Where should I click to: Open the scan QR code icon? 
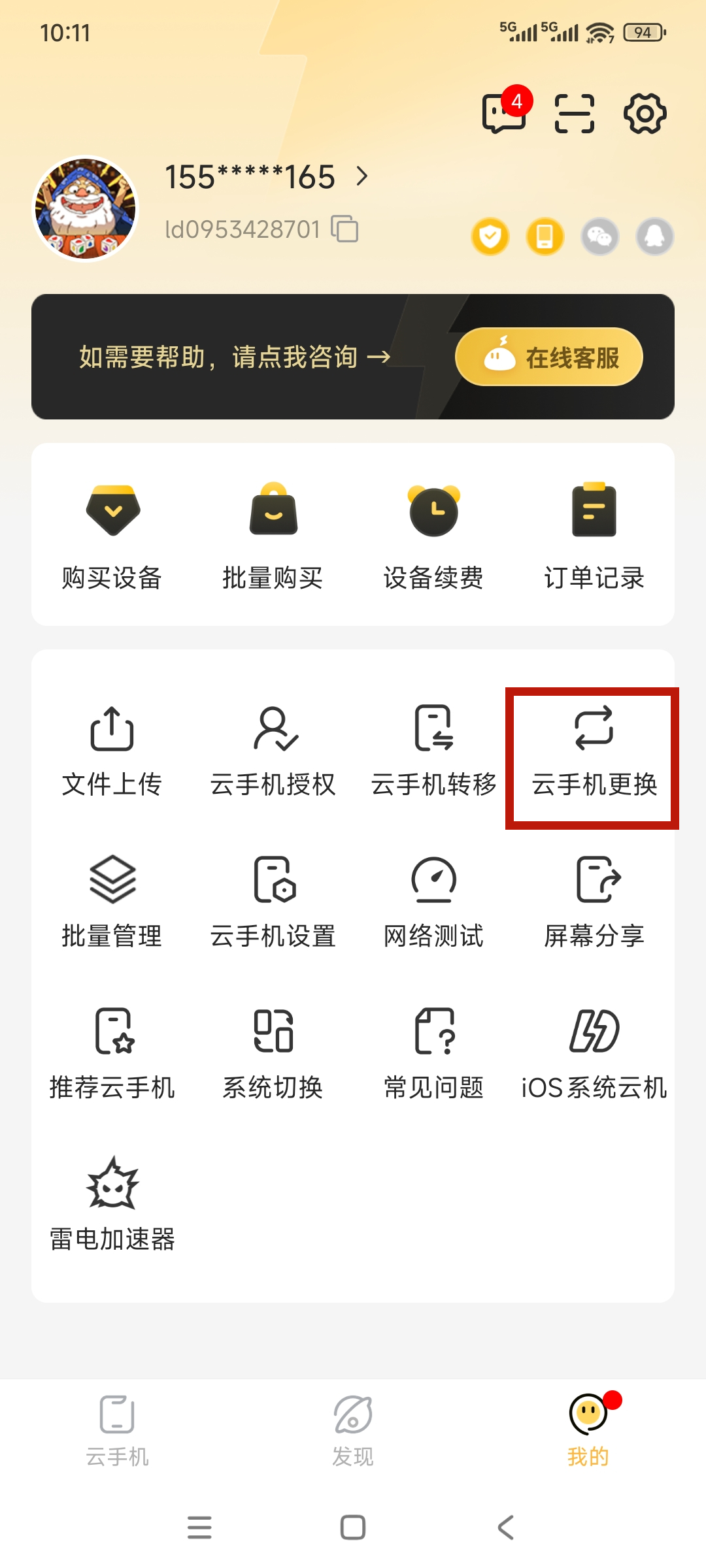pyautogui.click(x=575, y=113)
